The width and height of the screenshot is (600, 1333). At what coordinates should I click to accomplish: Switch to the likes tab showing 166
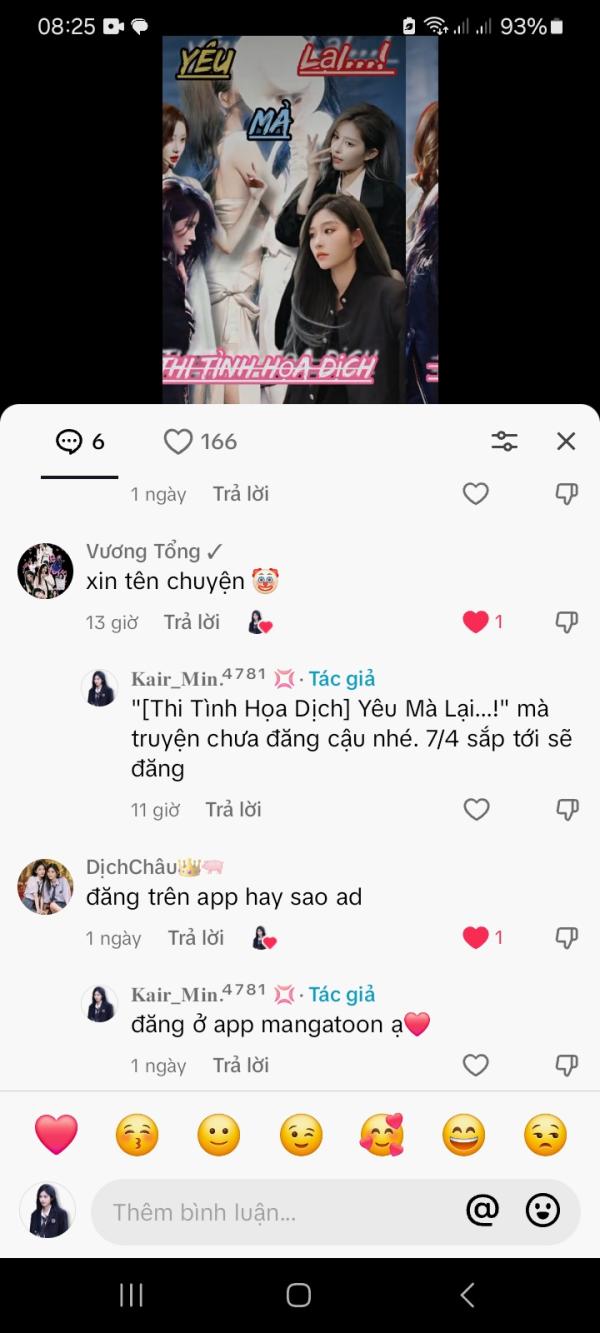pyautogui.click(x=200, y=441)
